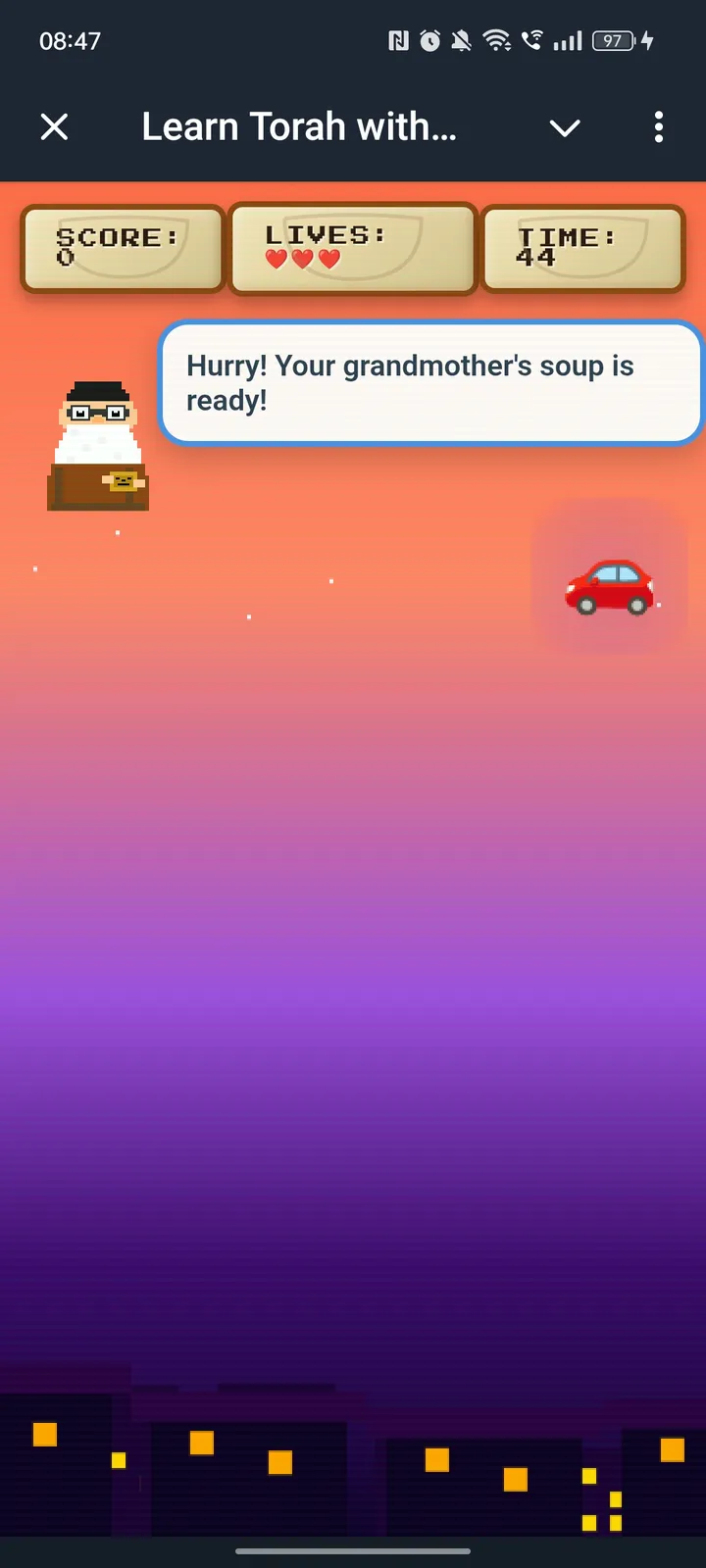706x1568 pixels.
Task: Expand the page title dropdown chevron
Action: point(565,127)
